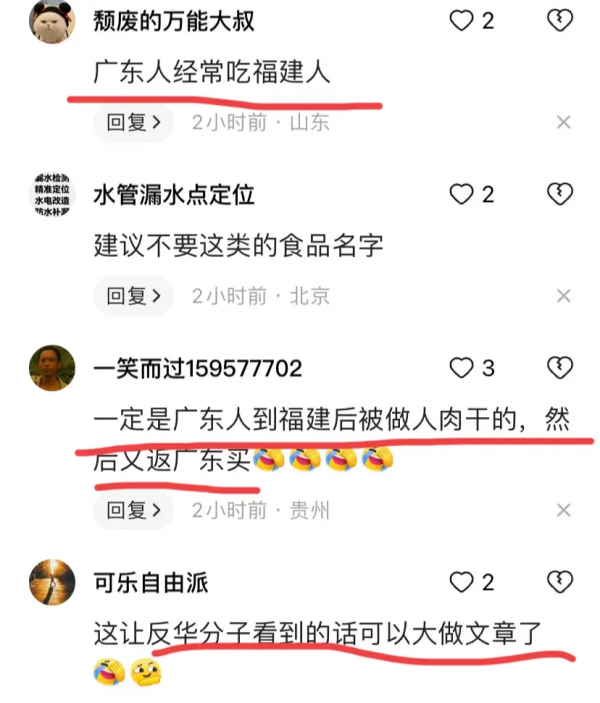Reply to 水管漏水点定位's comment
Screen dimensions: 600x703
click(133, 296)
